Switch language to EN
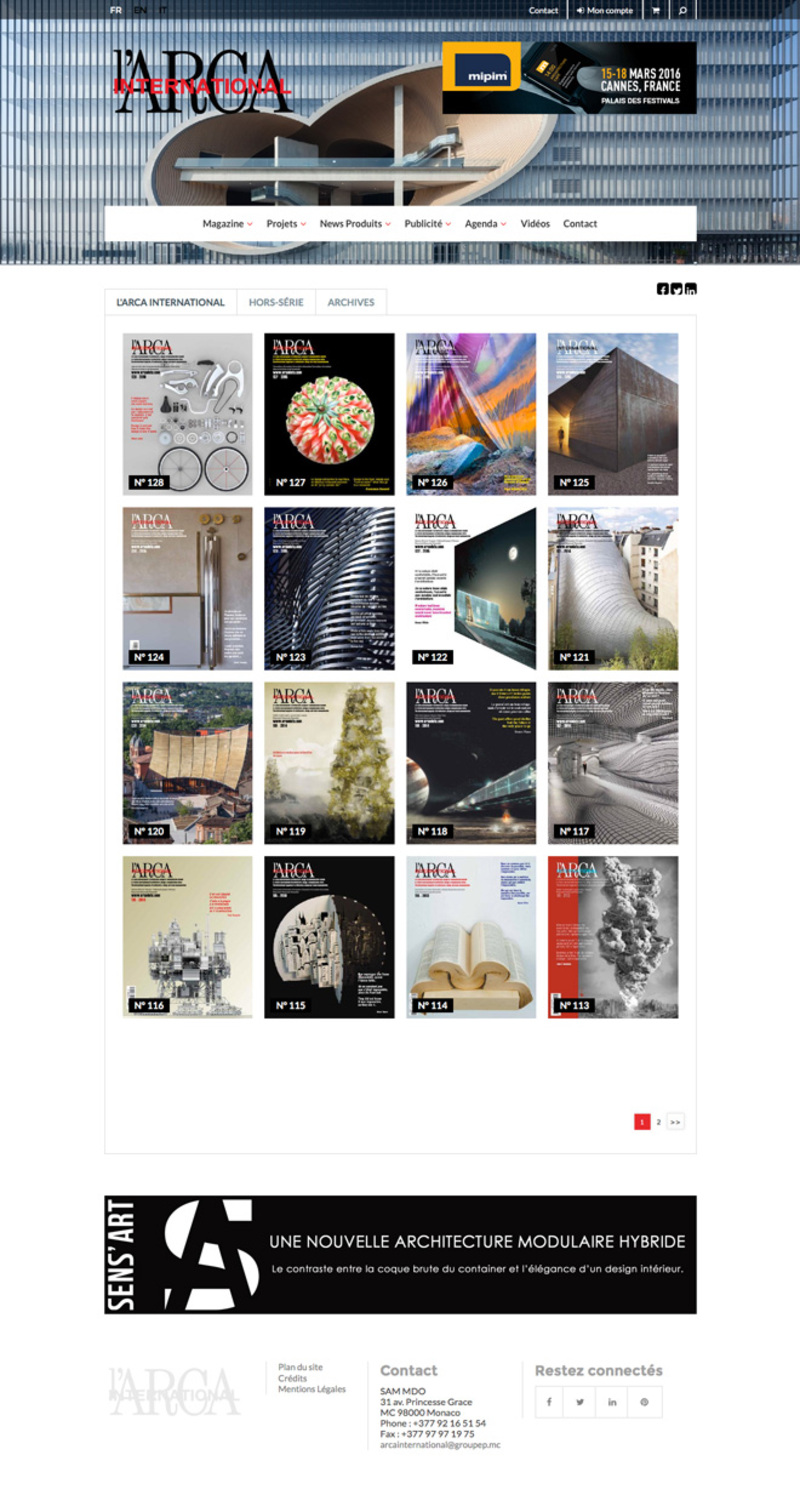Viewport: 800px width, 1495px height. pos(140,10)
